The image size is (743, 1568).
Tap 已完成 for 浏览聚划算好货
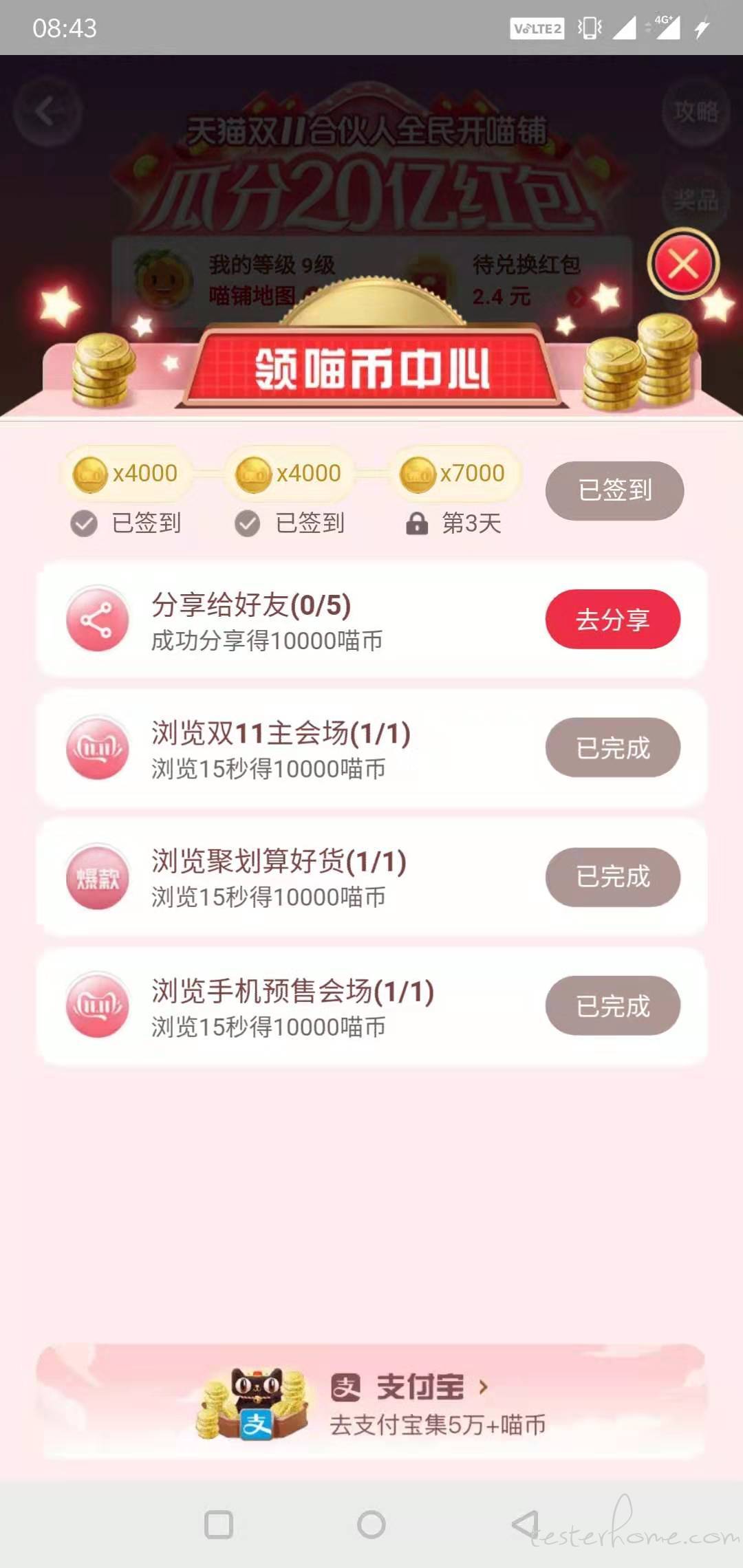tap(612, 877)
